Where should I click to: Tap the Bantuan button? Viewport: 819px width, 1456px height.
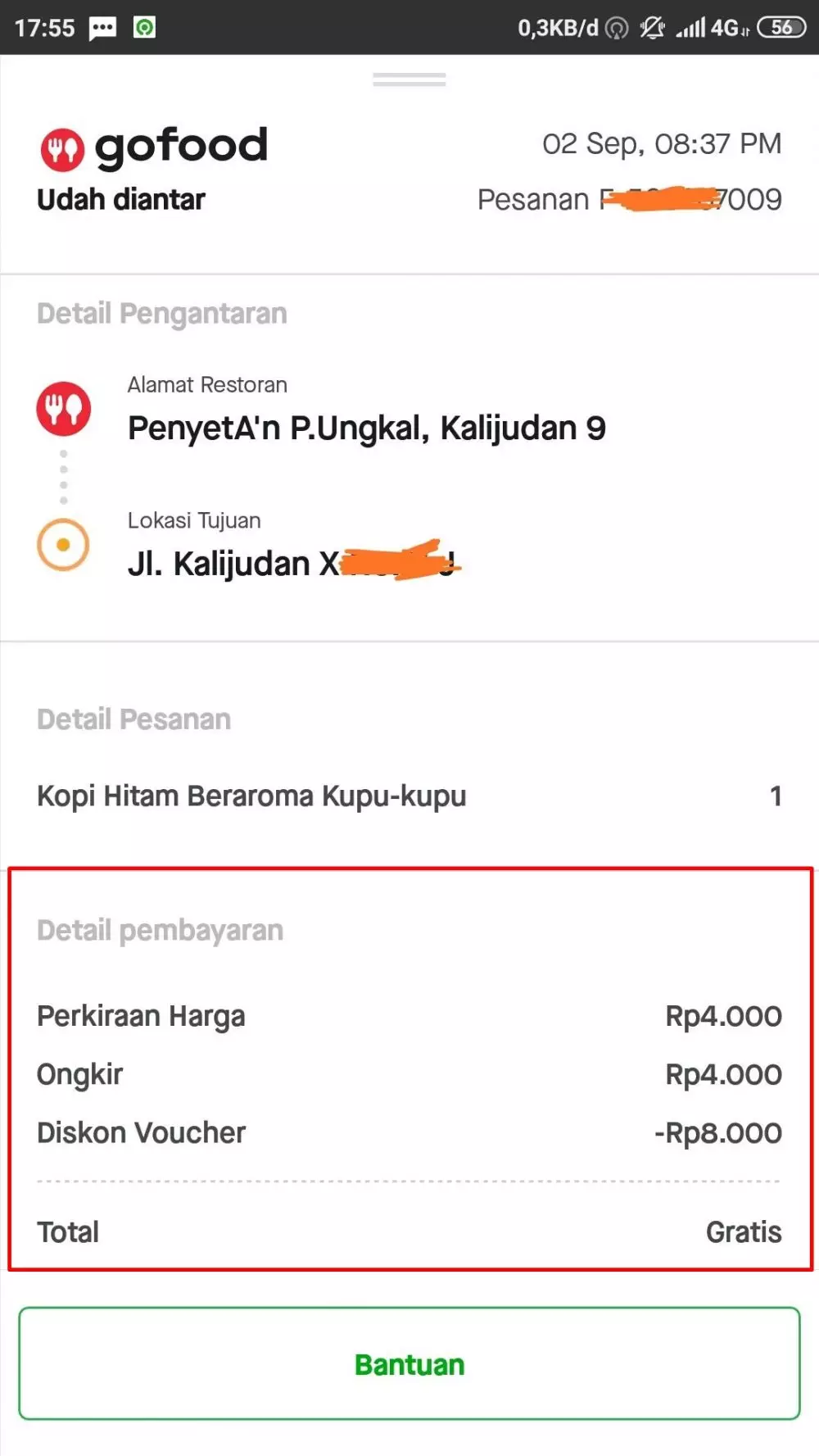409,1364
